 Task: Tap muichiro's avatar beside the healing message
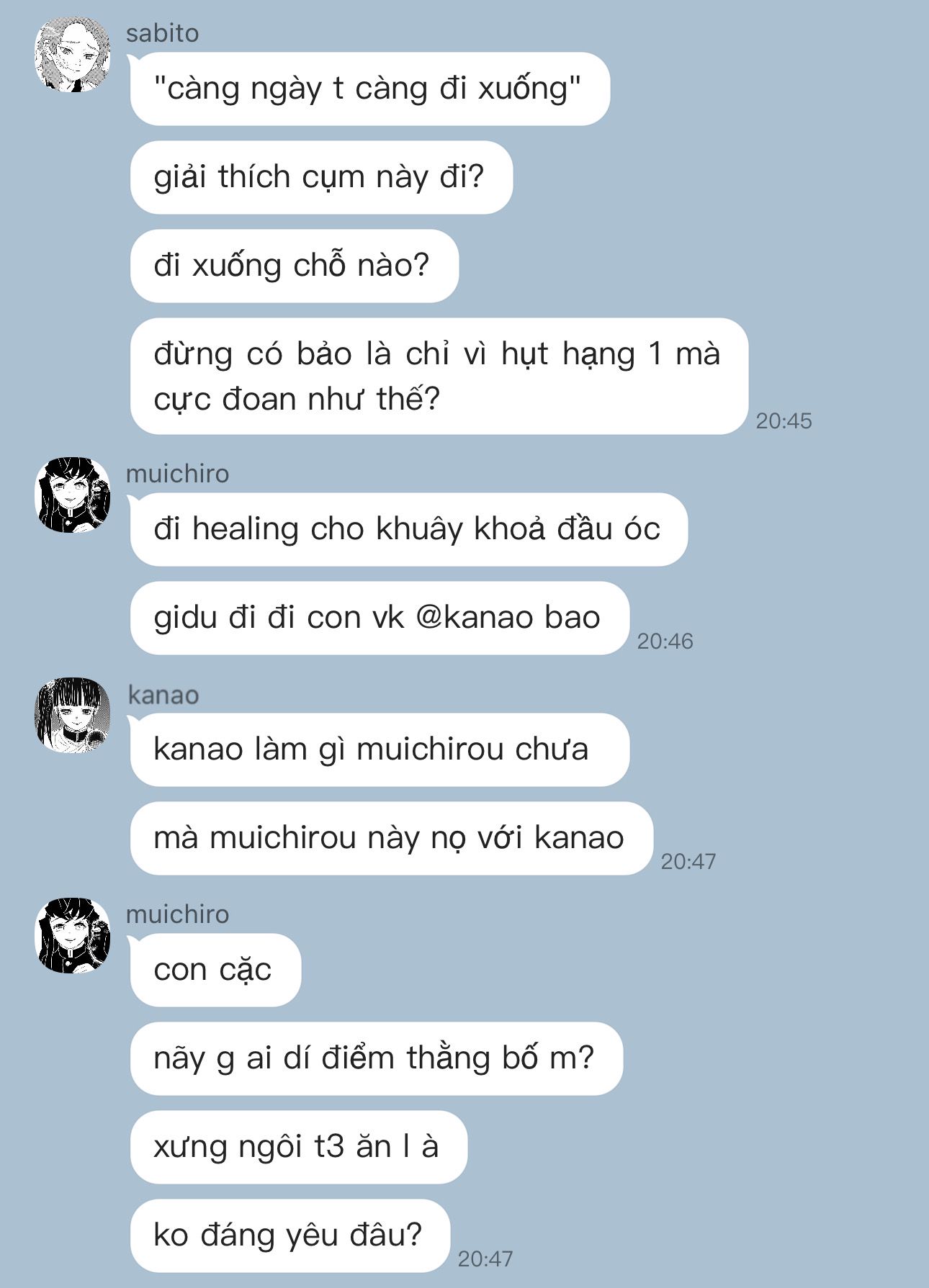coord(73,495)
